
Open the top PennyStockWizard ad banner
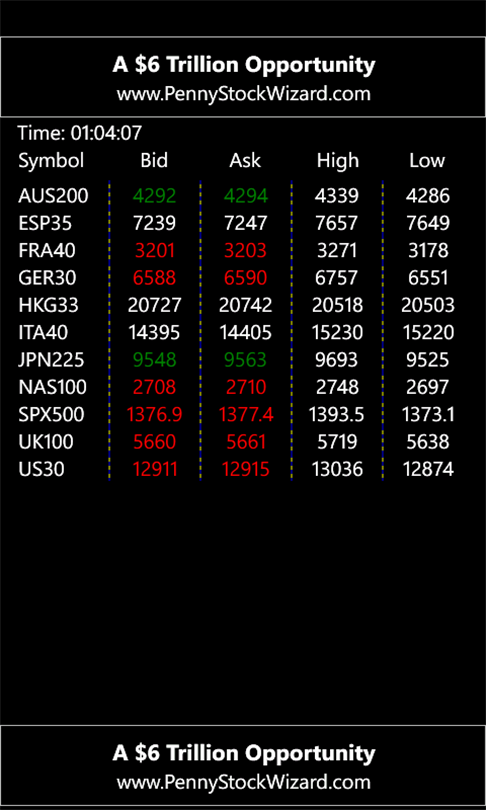click(x=243, y=77)
